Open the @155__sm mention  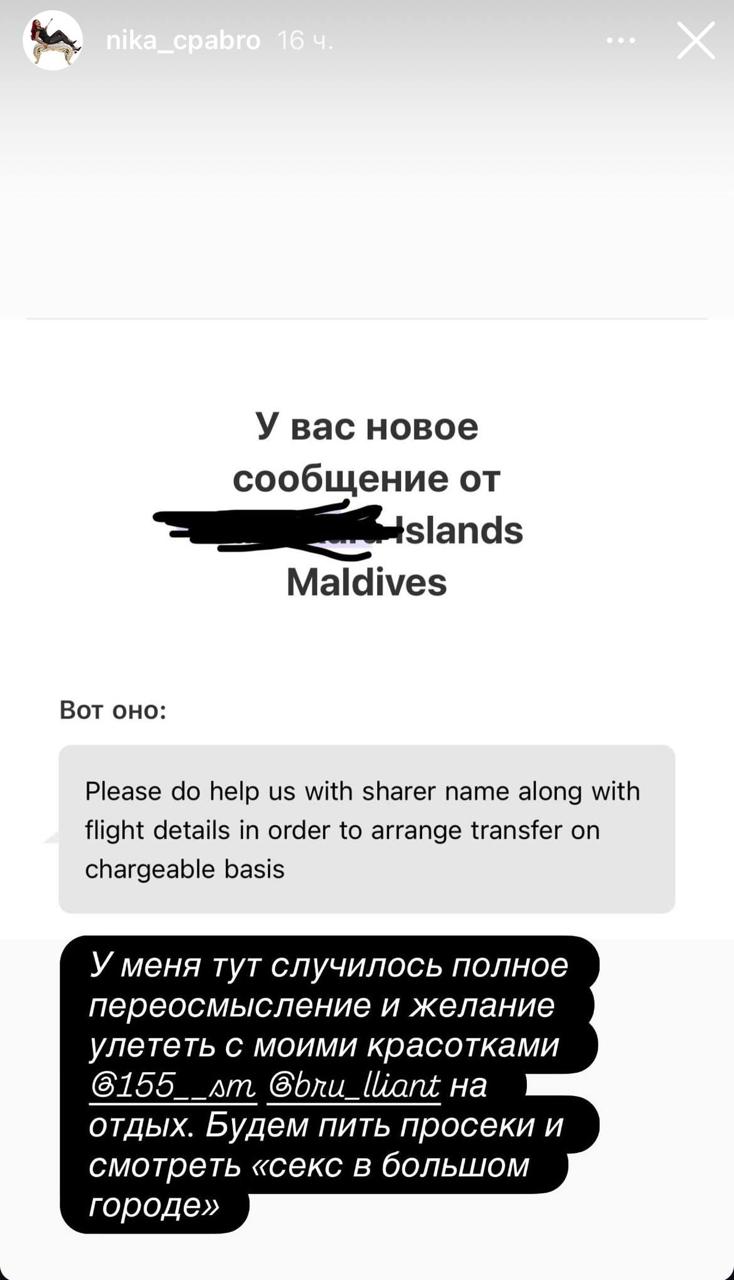point(173,1085)
